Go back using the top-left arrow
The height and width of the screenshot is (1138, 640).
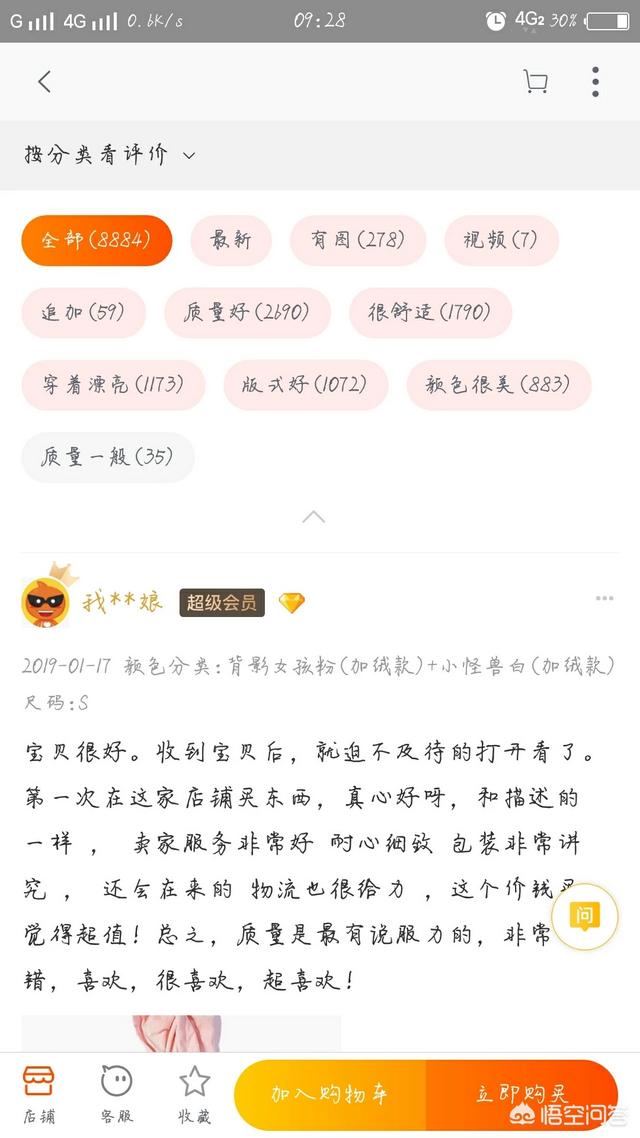point(44,82)
